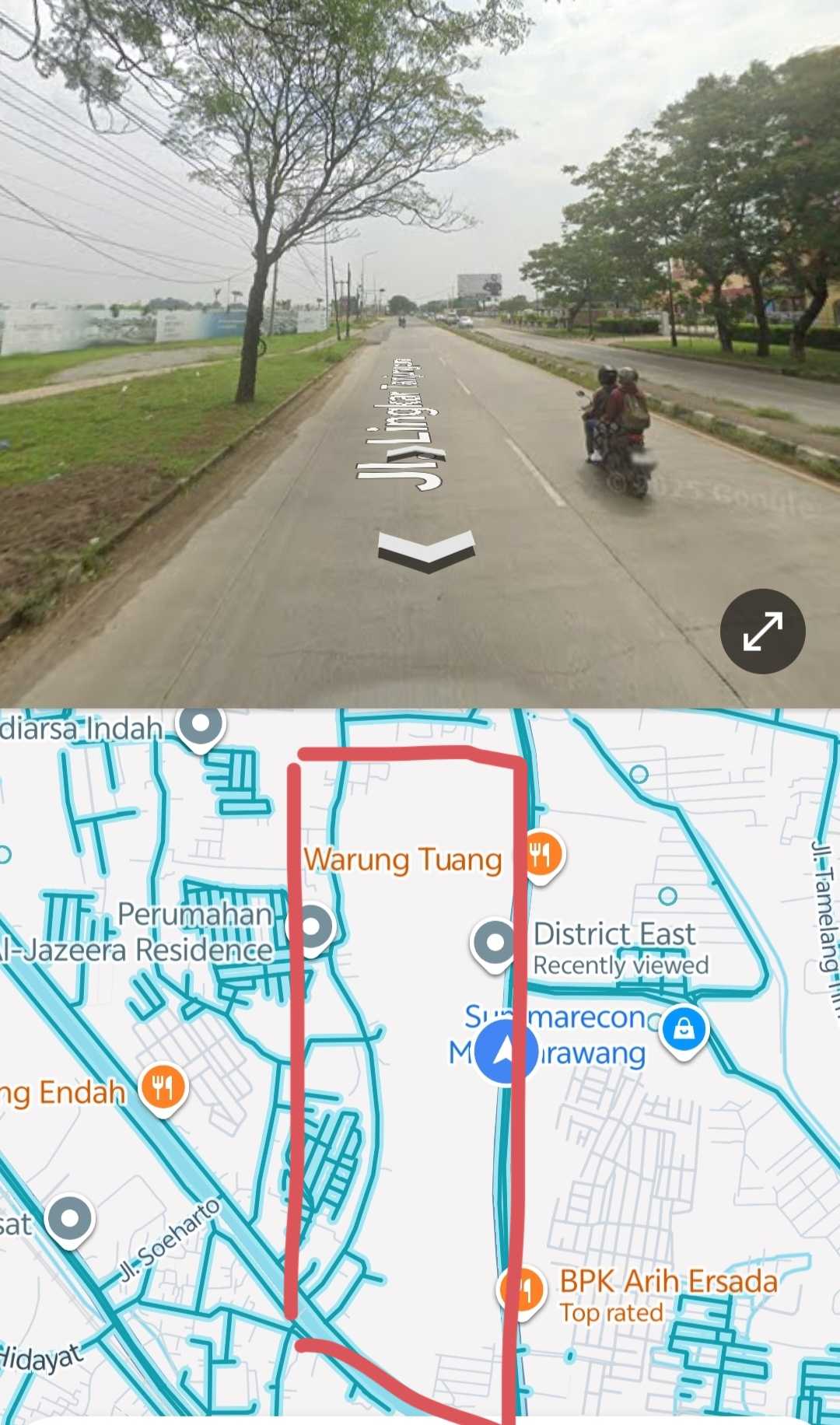Expand the Street View to fullscreen
840x1425 pixels.
(x=762, y=631)
